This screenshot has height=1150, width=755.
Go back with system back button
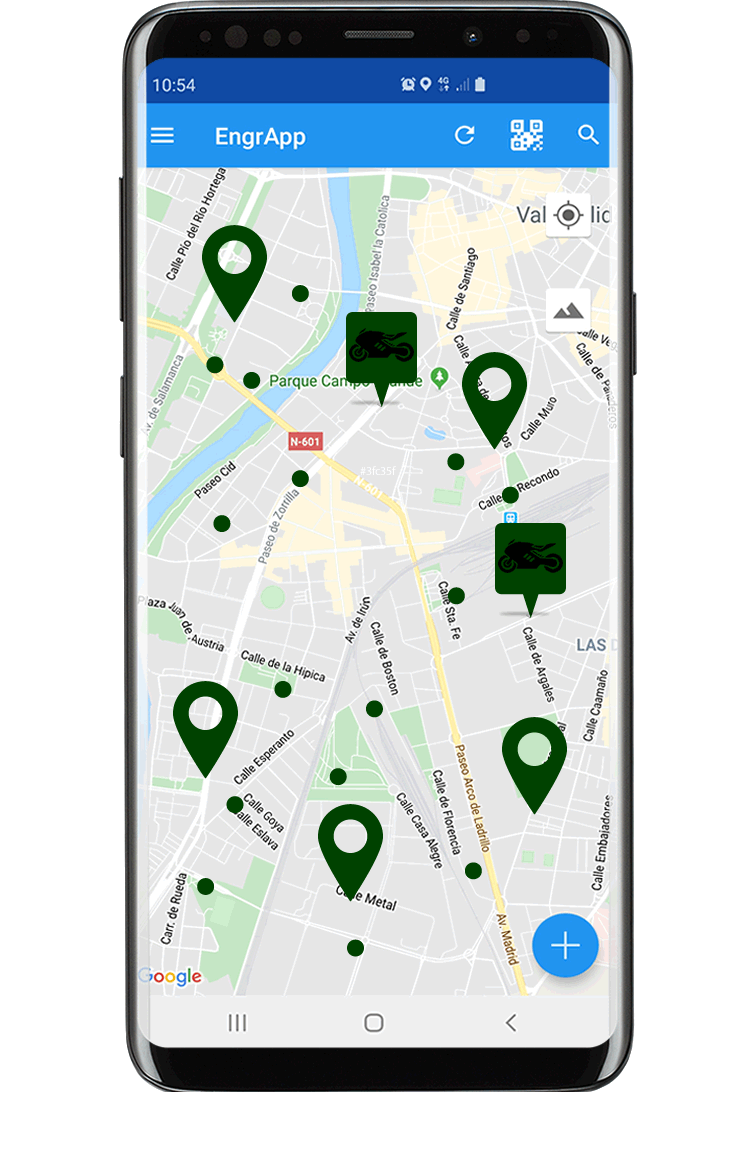tap(511, 1022)
